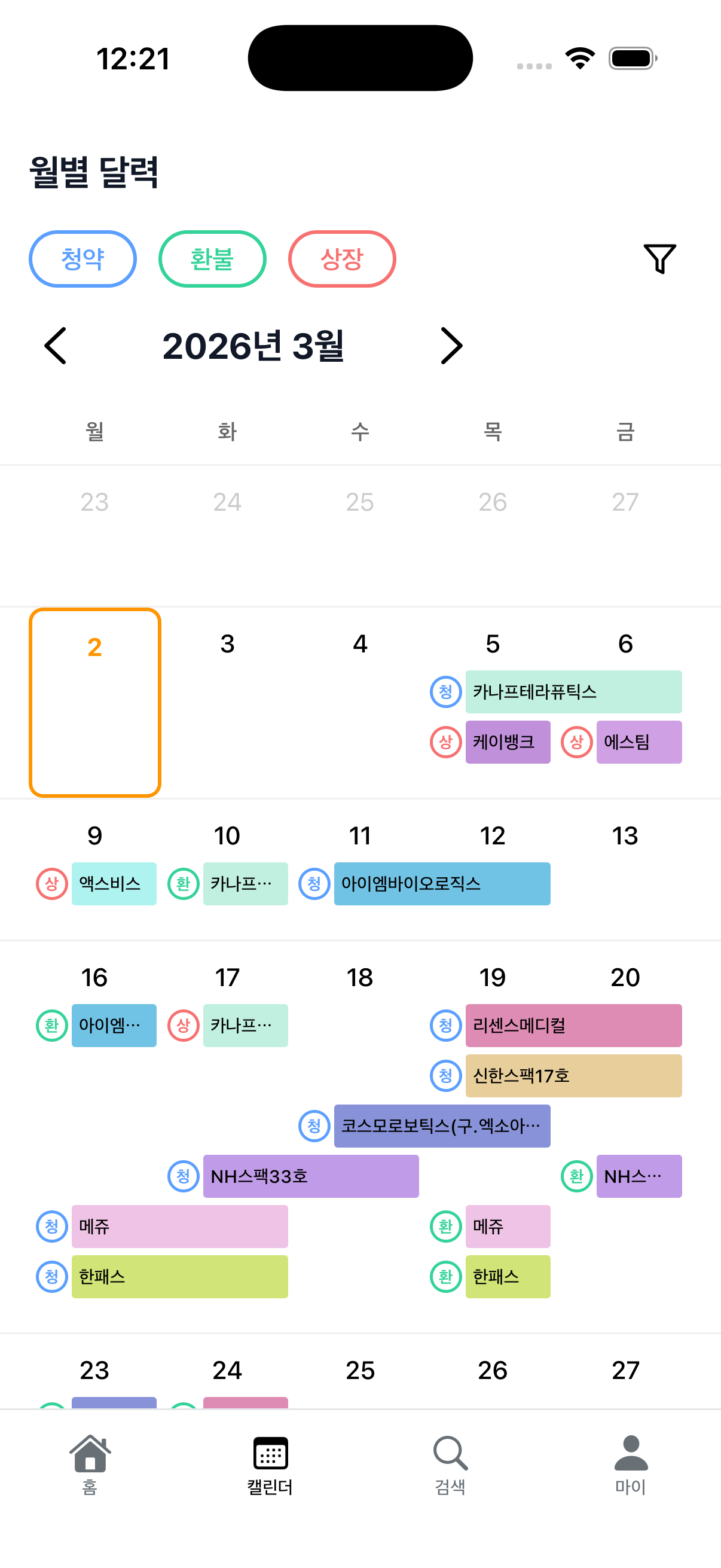Viewport: 721px width, 1568px height.
Task: Click the 청 badge beside 카나프테라퓨틱스
Action: tap(445, 692)
